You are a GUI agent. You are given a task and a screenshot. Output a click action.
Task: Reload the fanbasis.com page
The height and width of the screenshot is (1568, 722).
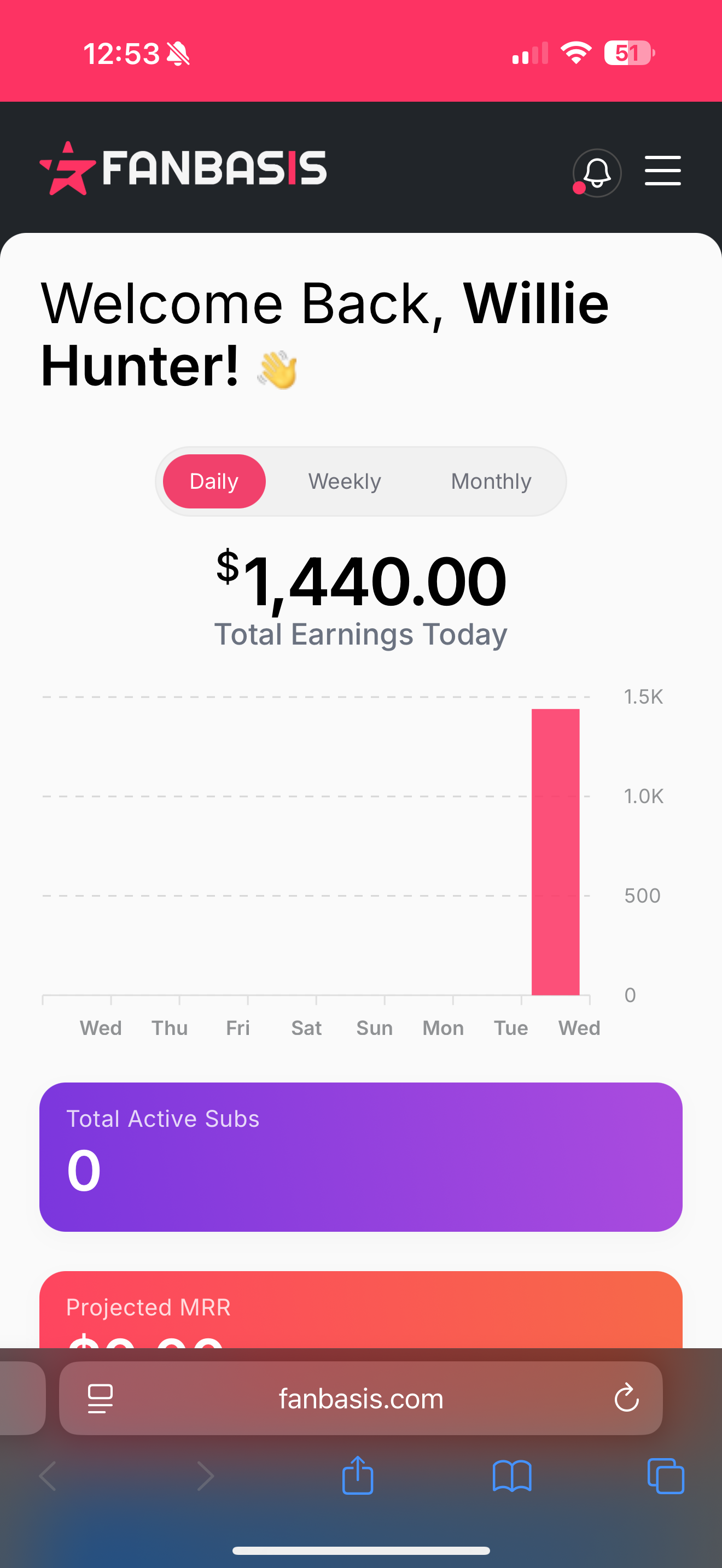point(626,1398)
